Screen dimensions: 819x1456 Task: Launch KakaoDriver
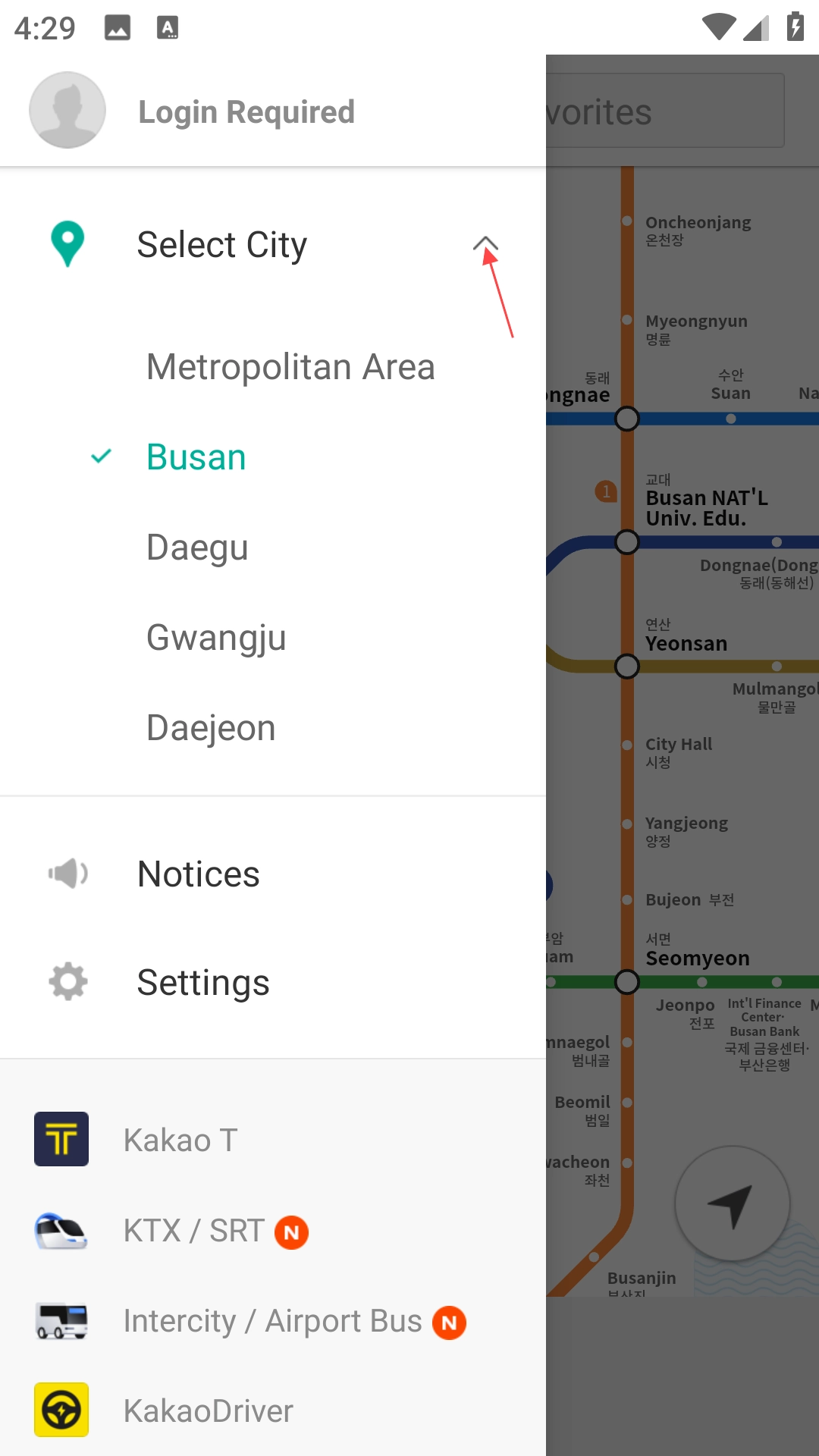(x=208, y=1411)
